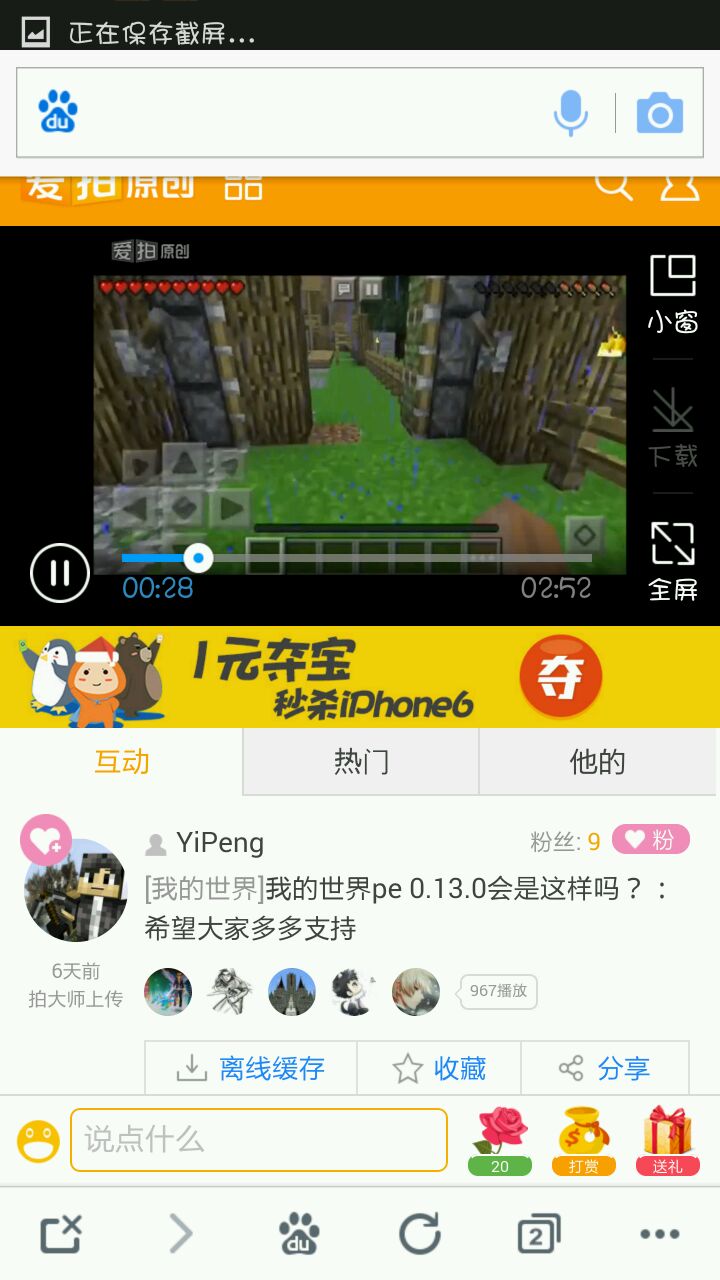Switch video to 小窗 mini window
The height and width of the screenshot is (1280, 720).
pyautogui.click(x=673, y=292)
